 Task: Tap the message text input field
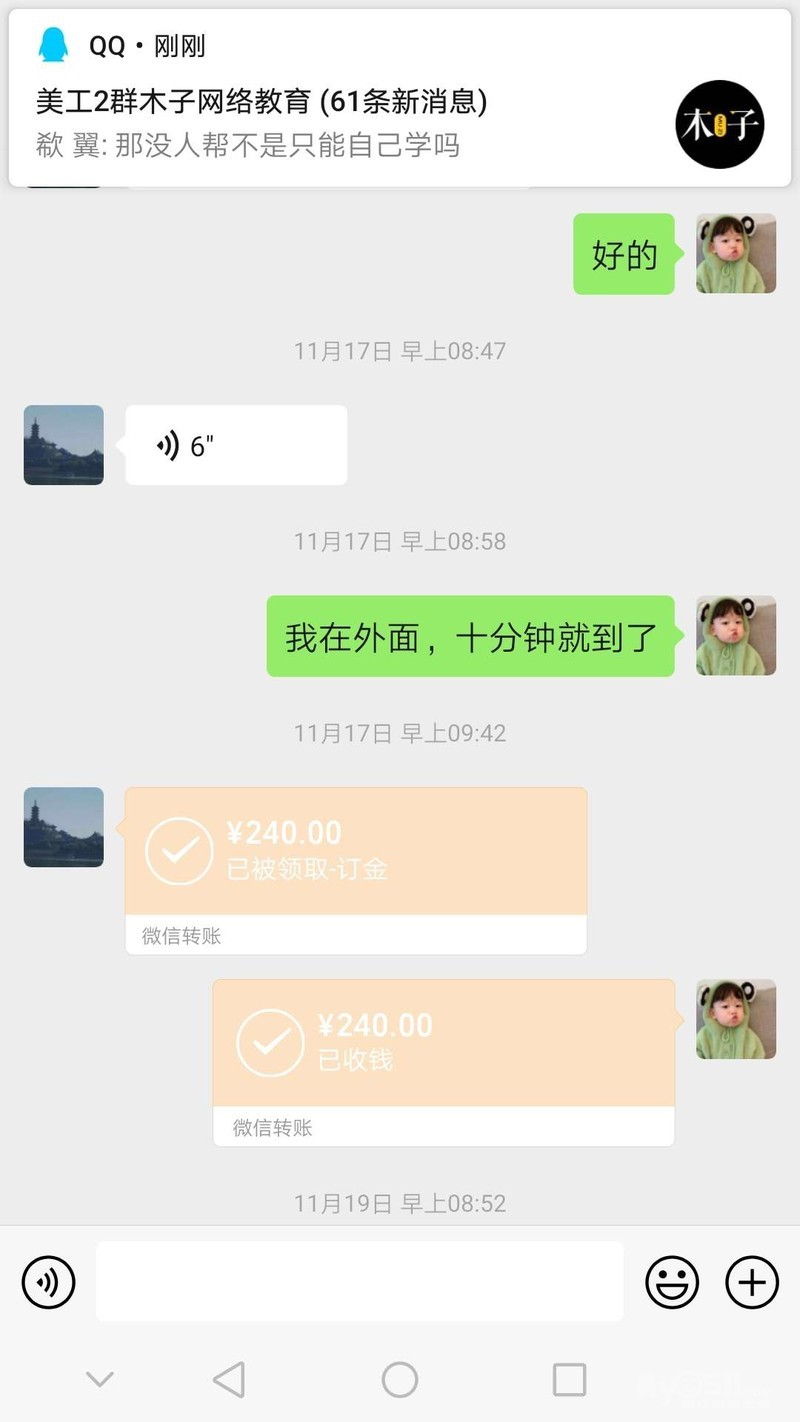[x=359, y=1281]
